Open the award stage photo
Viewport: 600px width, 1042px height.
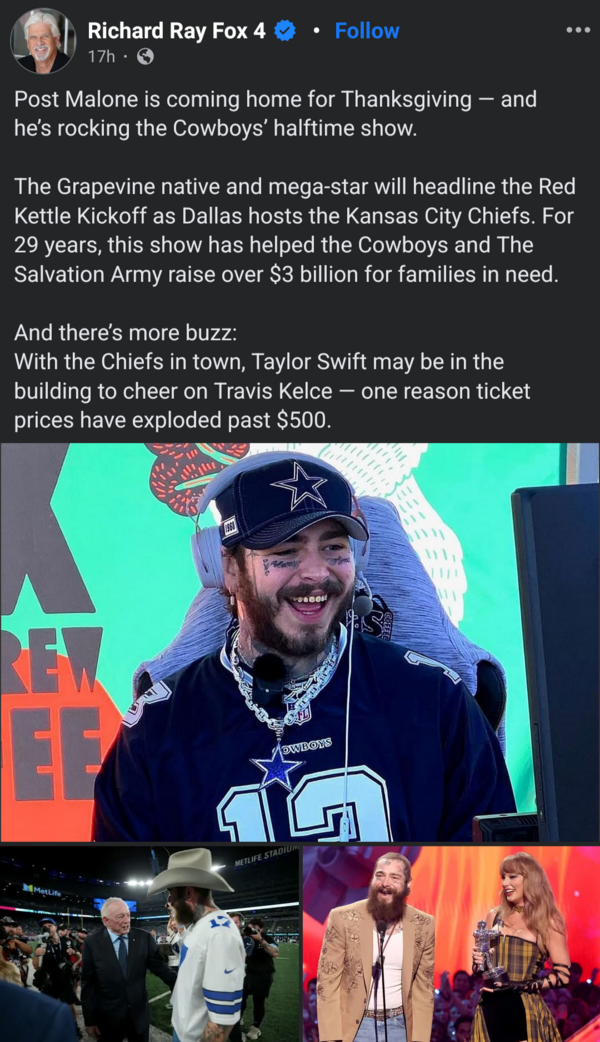[x=451, y=944]
